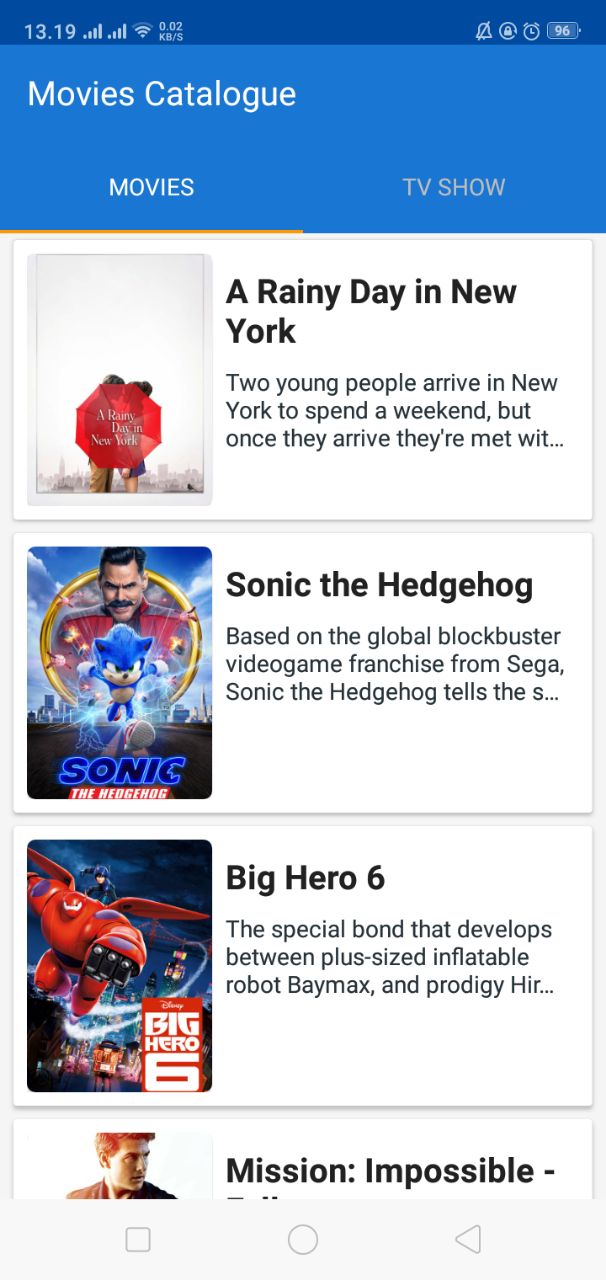Screen dimensions: 606x1280
Task: Open the Mission: Impossible movie card
Action: 302,1165
